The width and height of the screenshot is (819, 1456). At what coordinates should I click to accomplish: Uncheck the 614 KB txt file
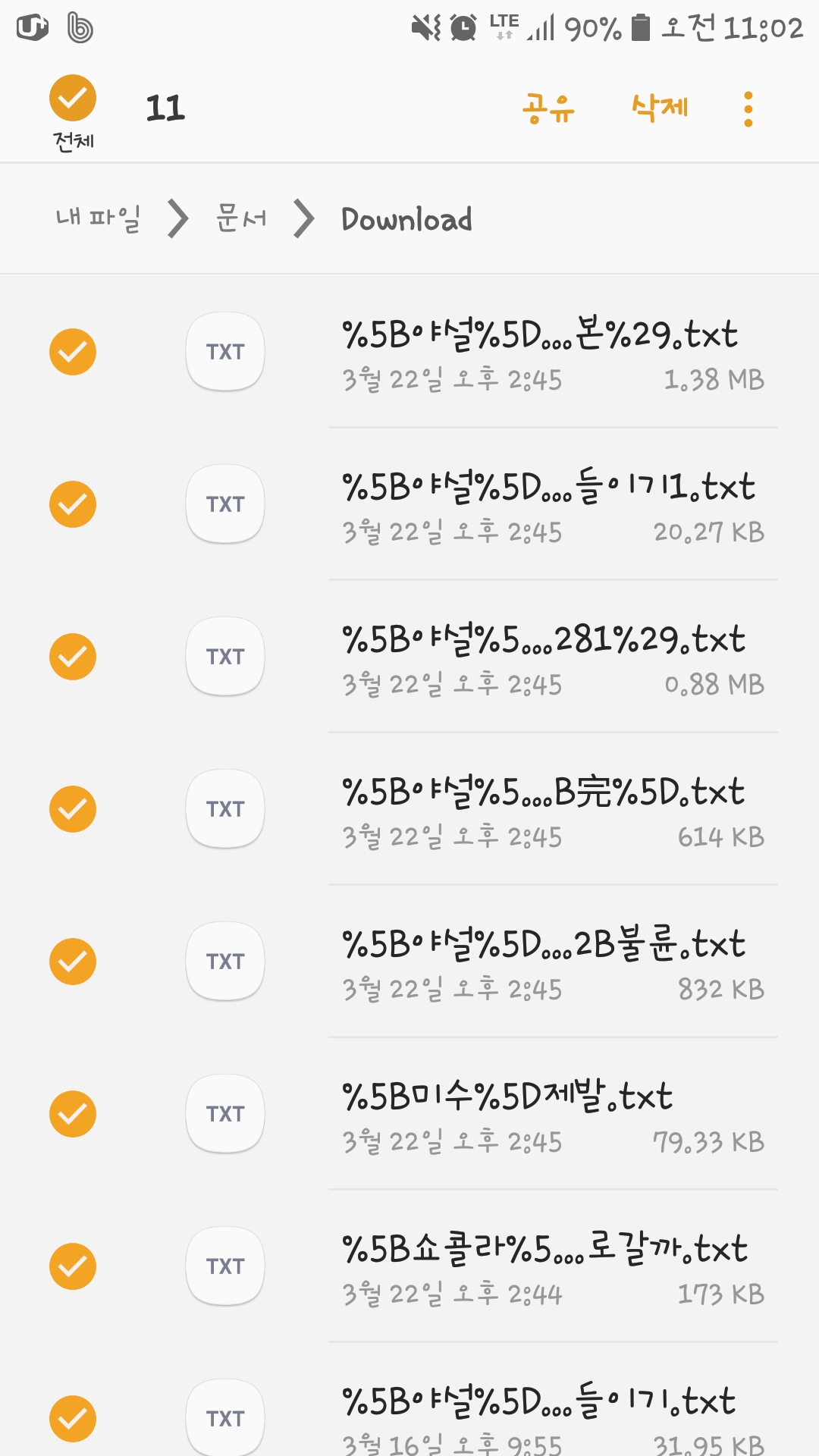click(73, 809)
